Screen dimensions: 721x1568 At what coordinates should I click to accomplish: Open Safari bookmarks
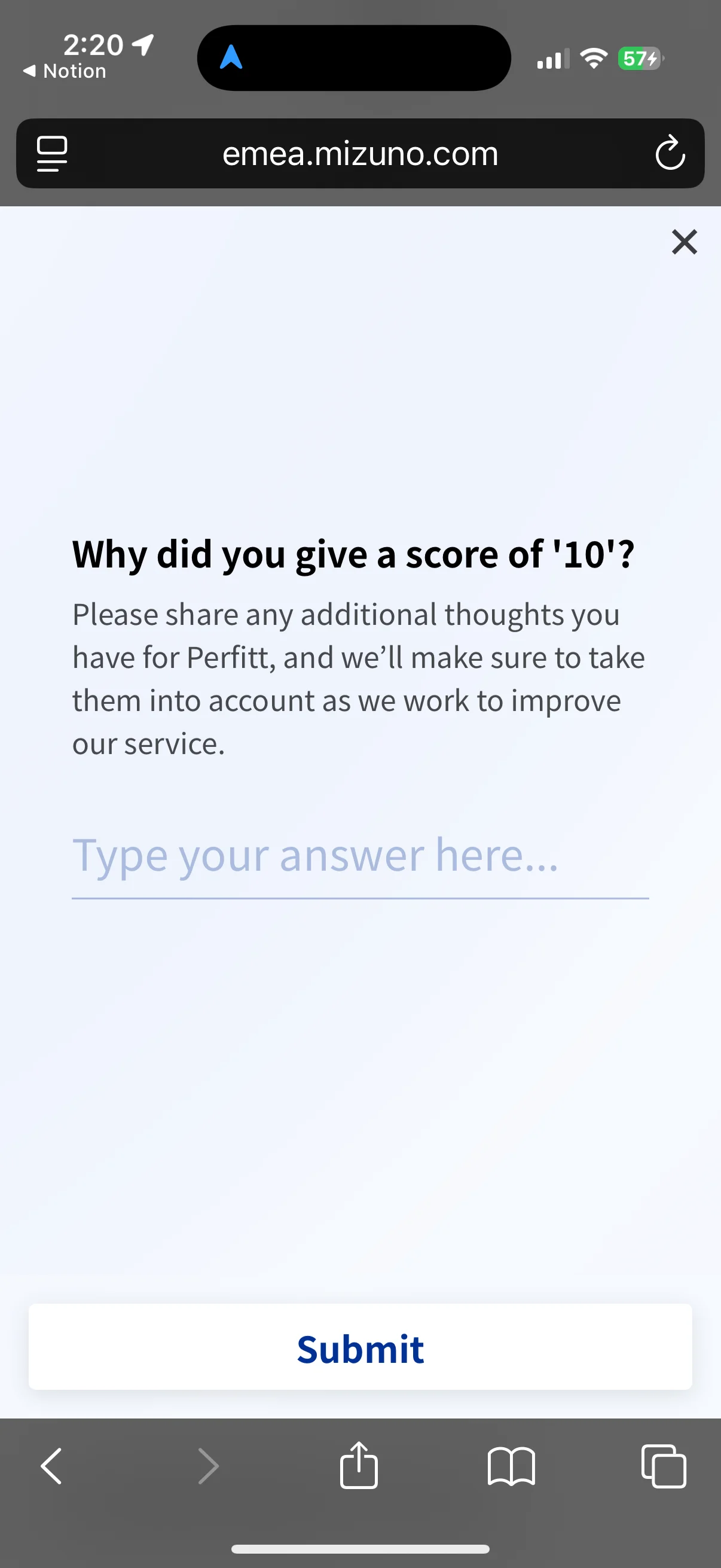[511, 1466]
